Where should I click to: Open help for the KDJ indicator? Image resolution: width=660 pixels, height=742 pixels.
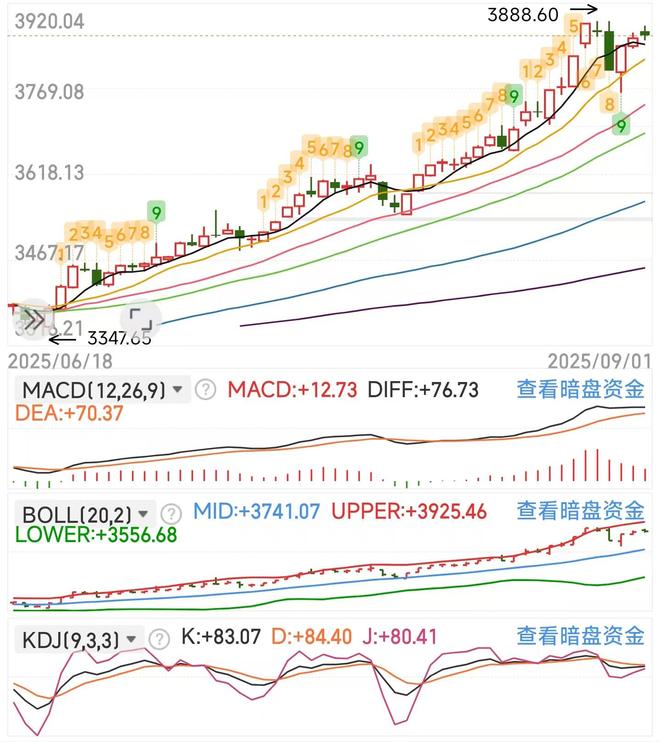[160, 636]
